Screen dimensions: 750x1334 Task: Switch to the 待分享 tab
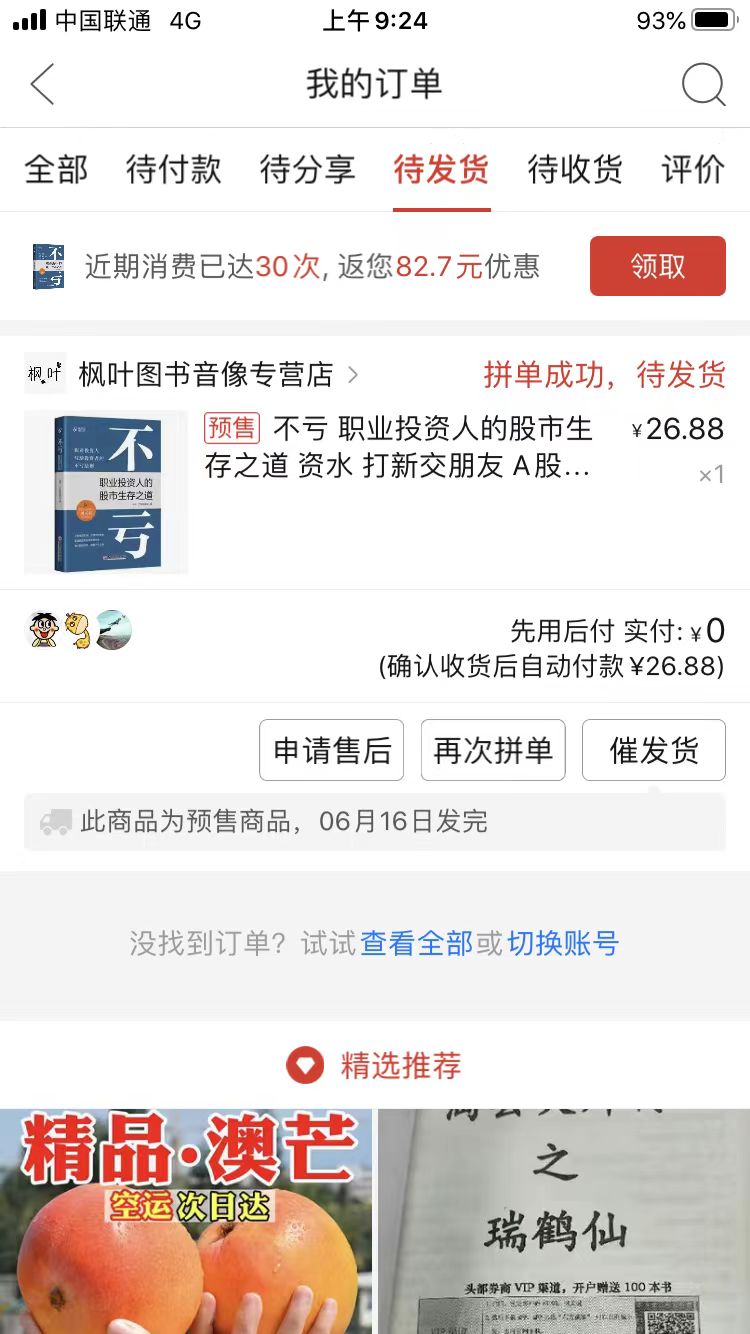click(307, 169)
